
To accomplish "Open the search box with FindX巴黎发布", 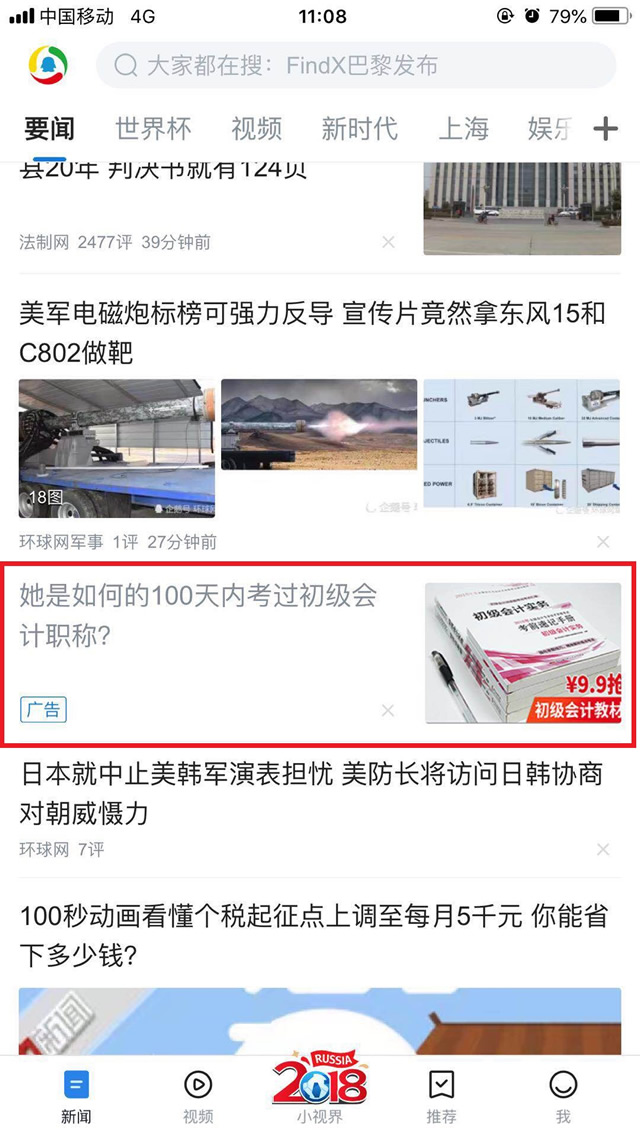I will click(x=355, y=66).
